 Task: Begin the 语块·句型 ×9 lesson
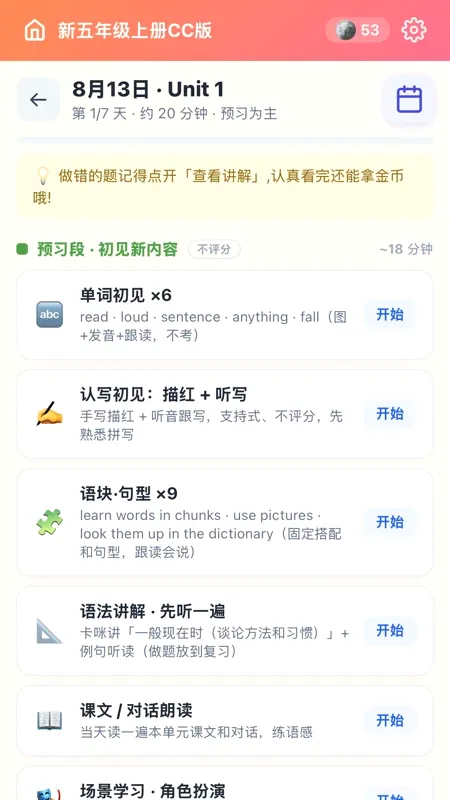tap(390, 522)
